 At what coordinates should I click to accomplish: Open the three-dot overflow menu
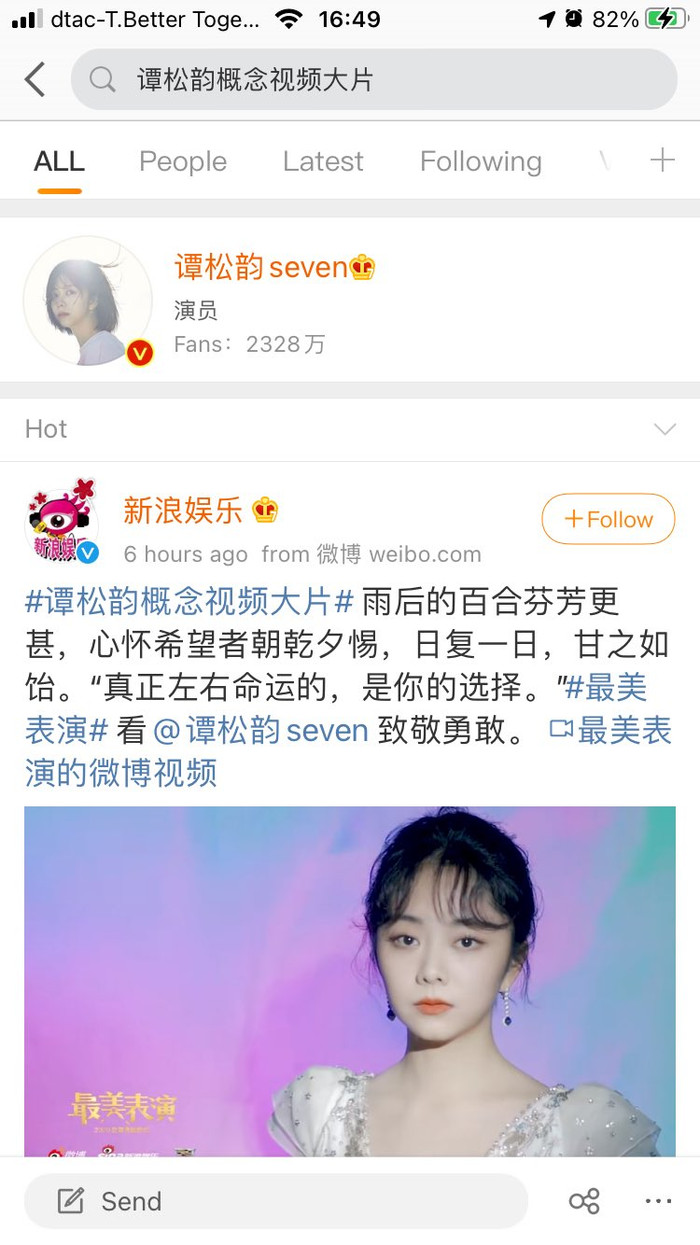(x=658, y=1201)
